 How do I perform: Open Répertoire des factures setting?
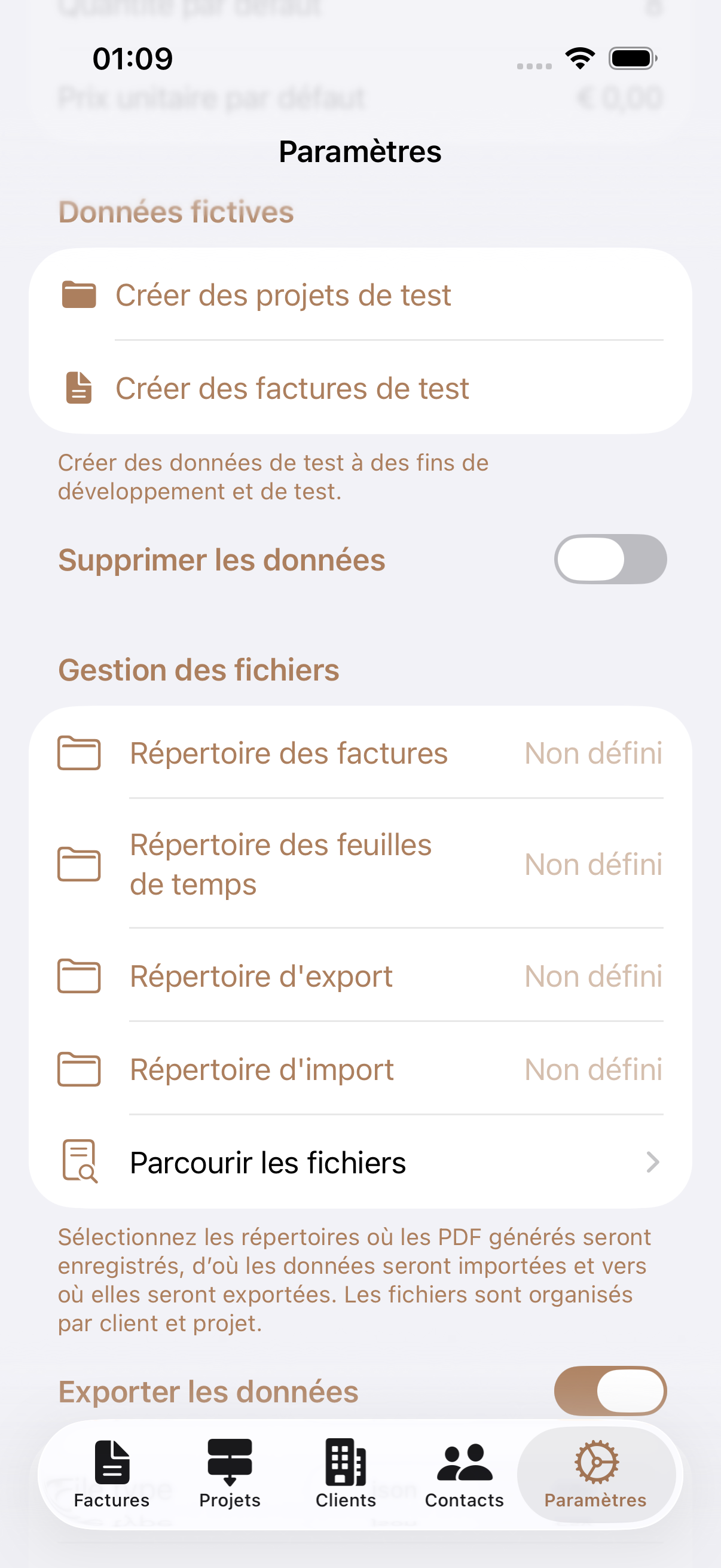pos(359,753)
